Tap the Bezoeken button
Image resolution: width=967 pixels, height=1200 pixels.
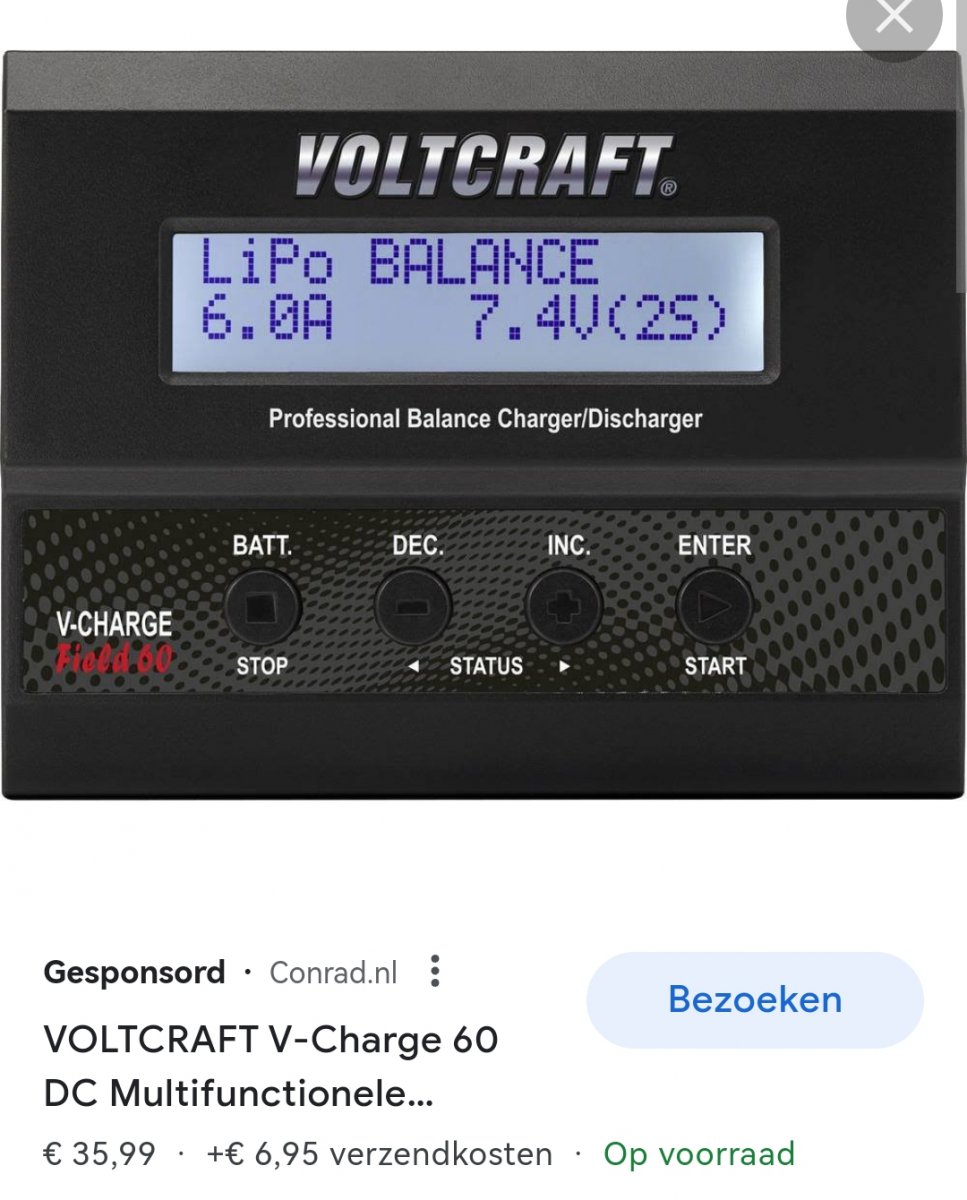point(755,1000)
